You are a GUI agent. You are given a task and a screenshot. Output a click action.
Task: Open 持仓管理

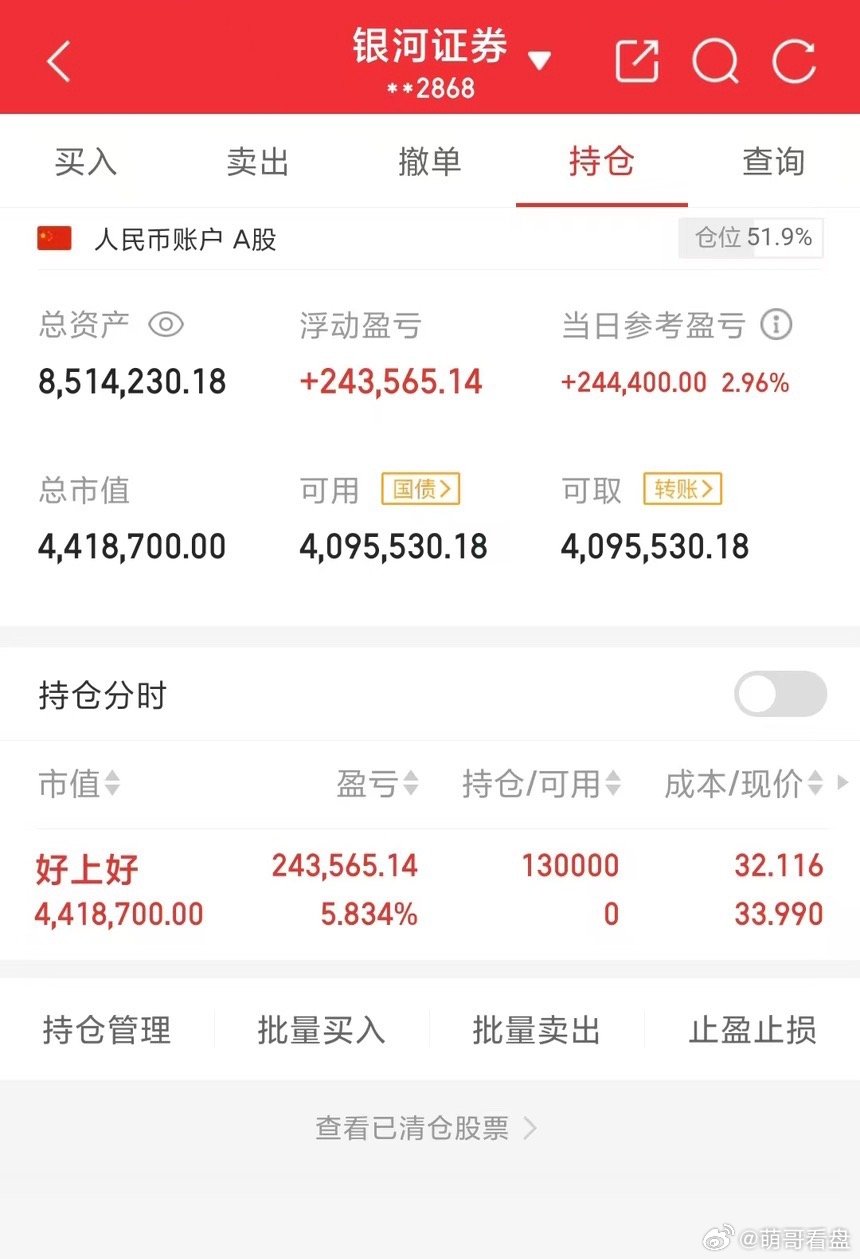pos(107,1029)
